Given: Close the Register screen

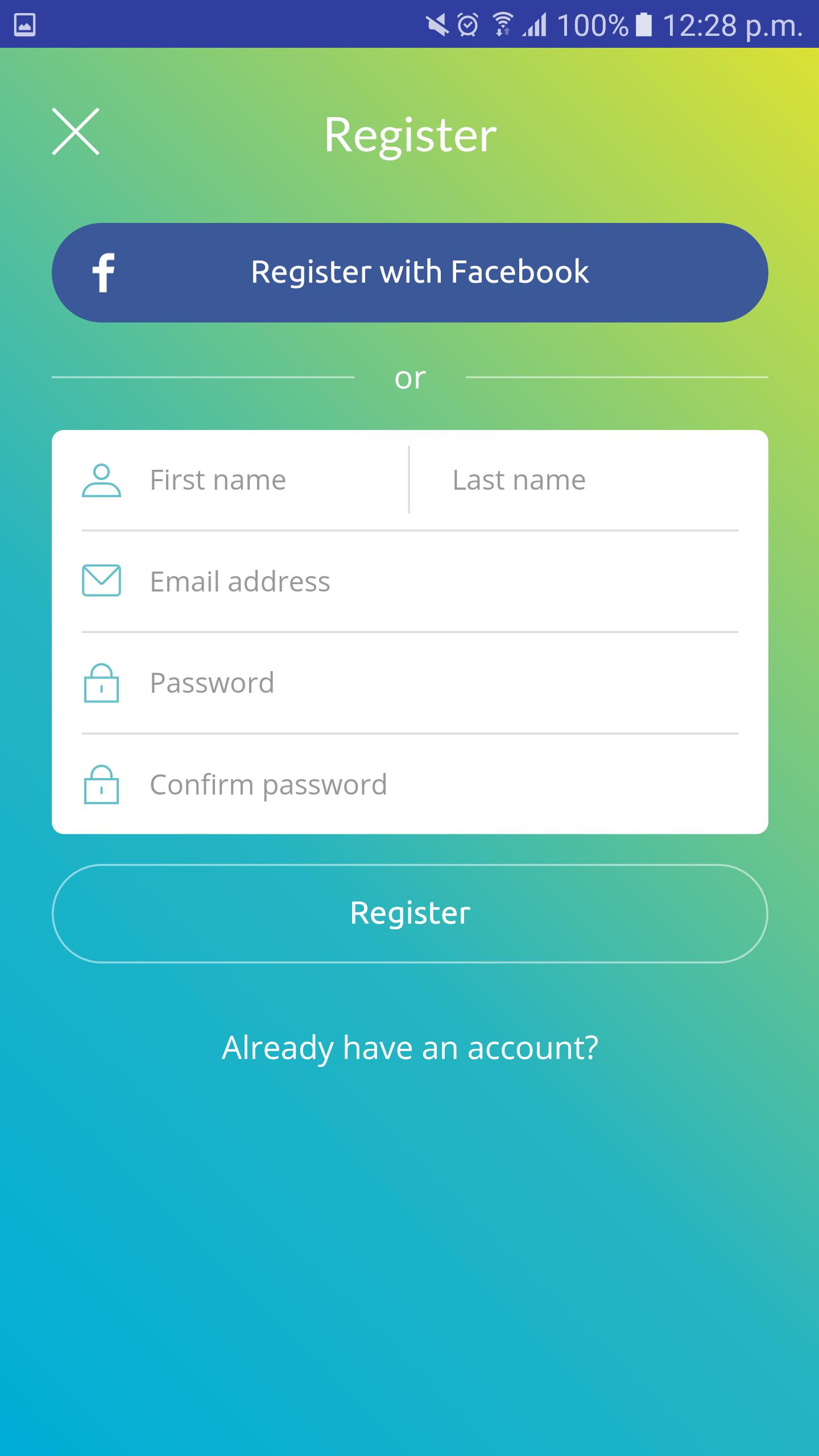Looking at the screenshot, I should click(x=76, y=131).
